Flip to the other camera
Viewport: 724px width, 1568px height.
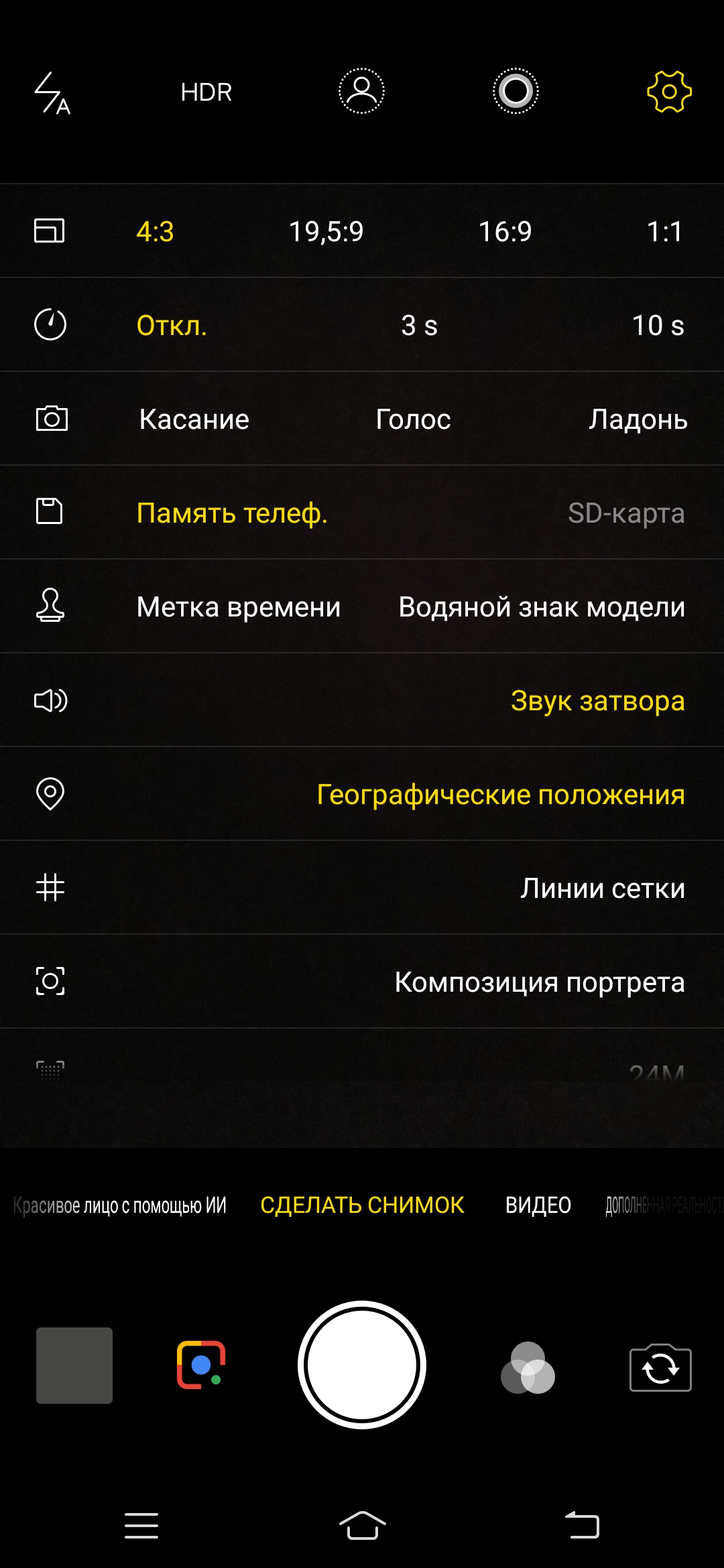pyautogui.click(x=660, y=1368)
